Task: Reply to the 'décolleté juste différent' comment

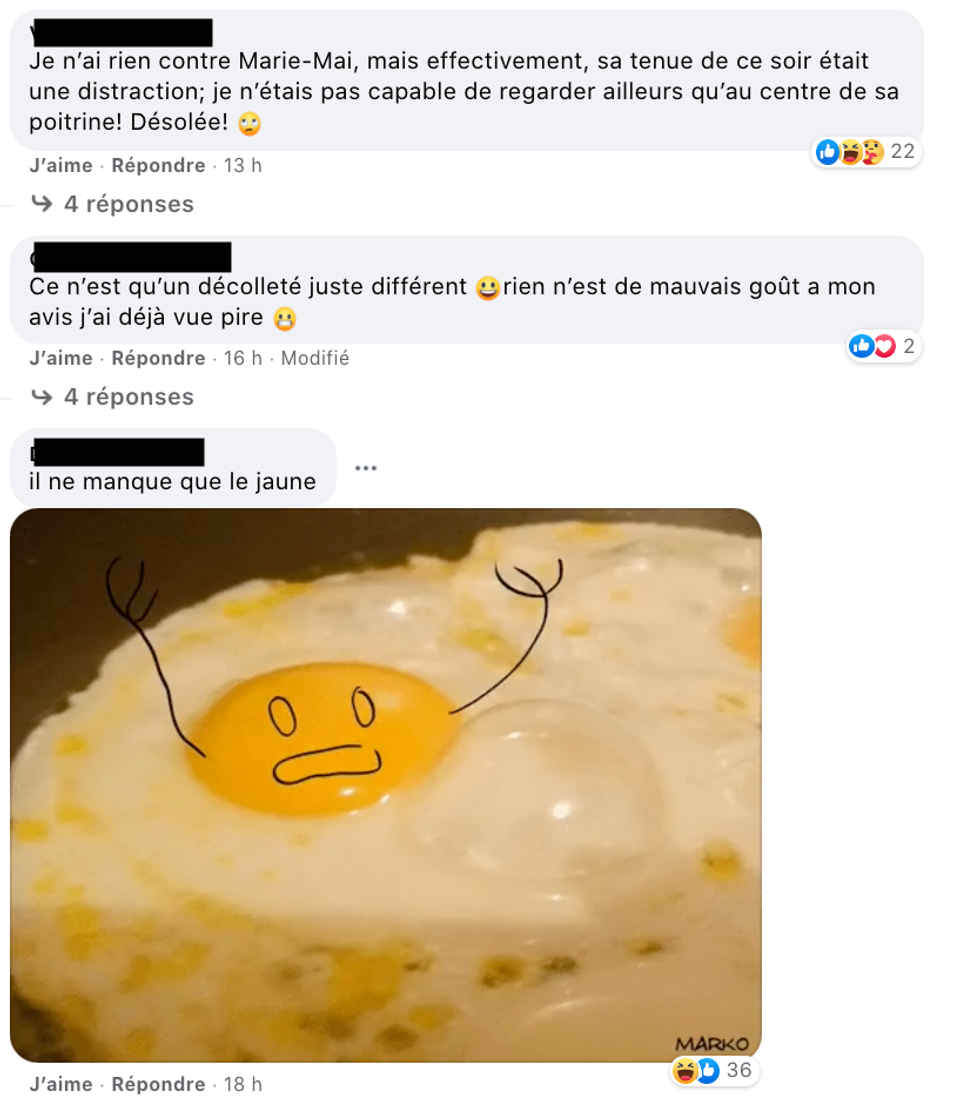Action: 158,358
